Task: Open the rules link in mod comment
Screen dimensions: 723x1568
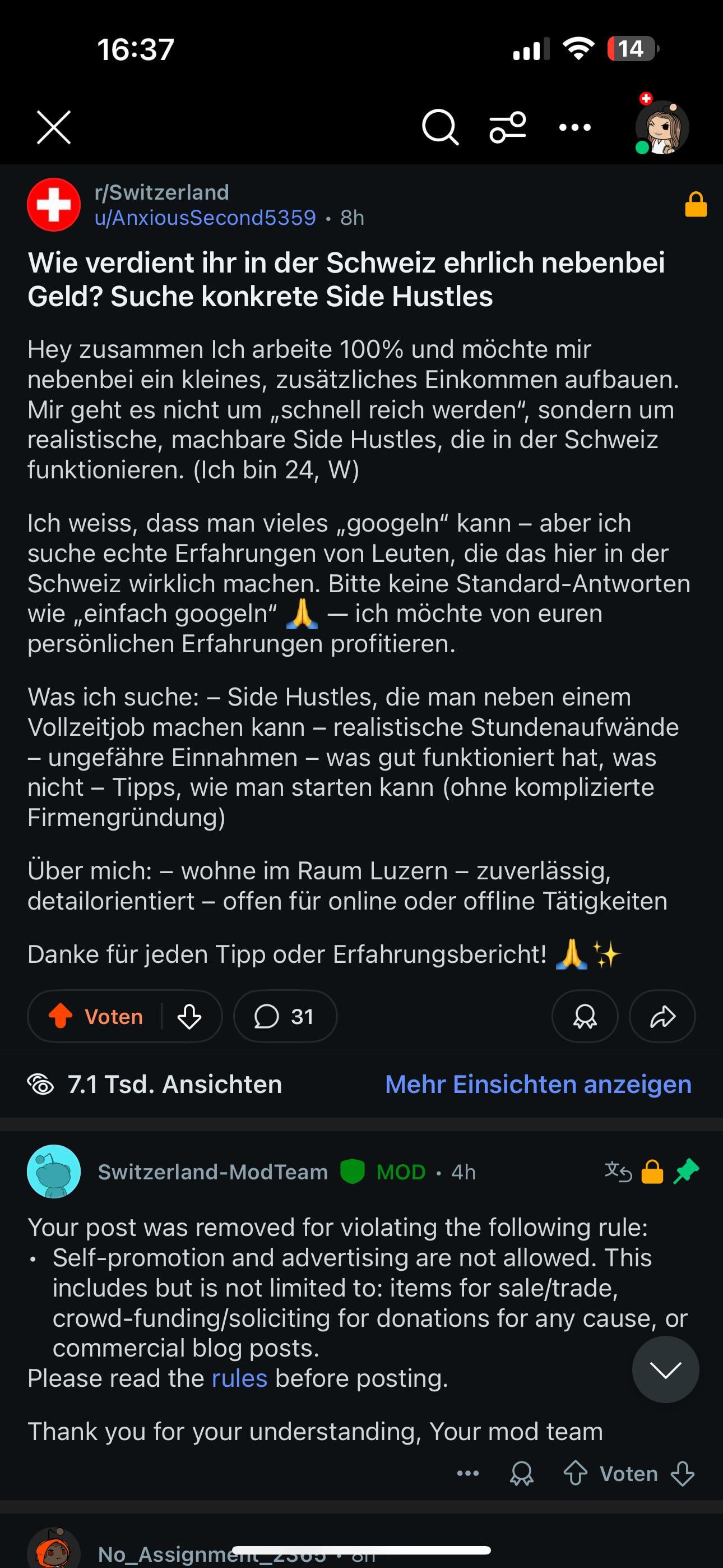Action: coord(239,1378)
